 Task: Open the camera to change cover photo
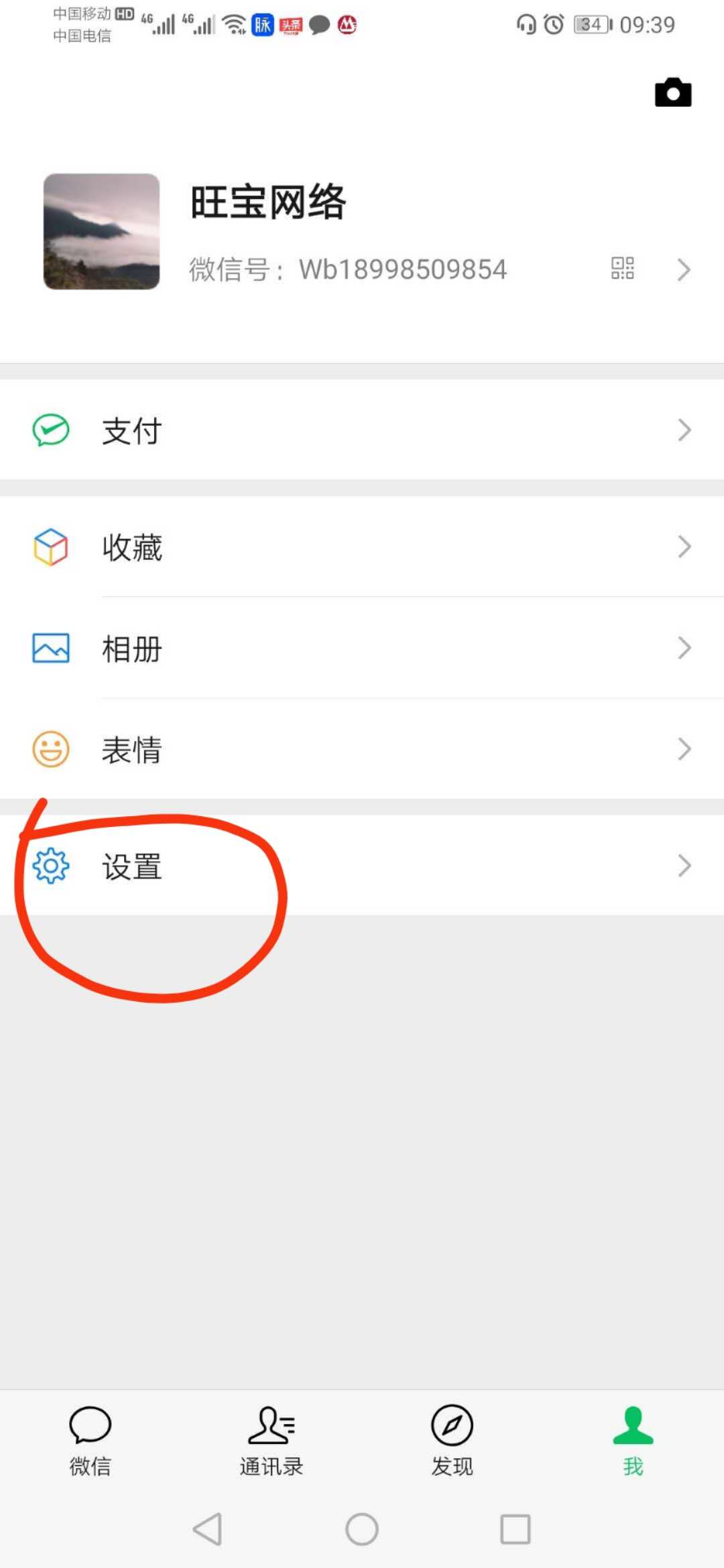673,92
